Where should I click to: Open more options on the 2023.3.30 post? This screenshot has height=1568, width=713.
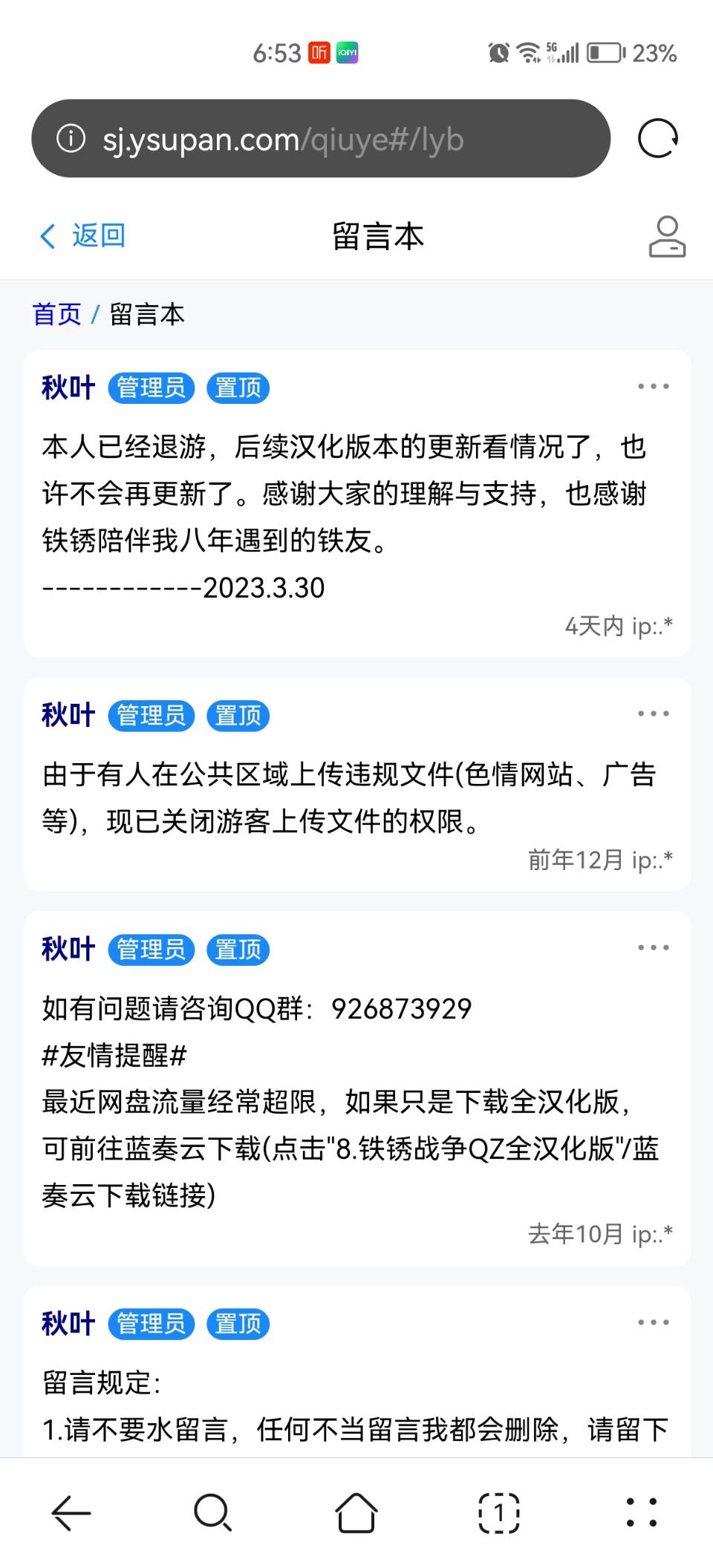[x=653, y=387]
